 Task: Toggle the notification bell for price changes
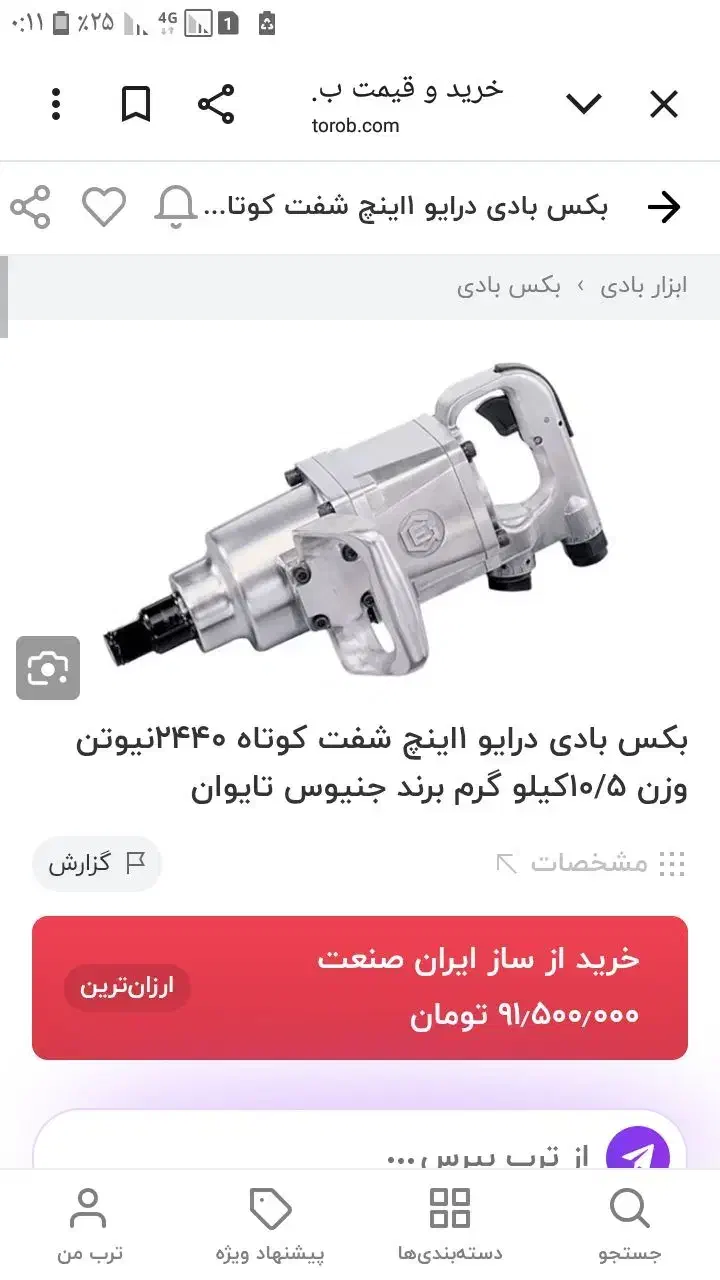176,207
